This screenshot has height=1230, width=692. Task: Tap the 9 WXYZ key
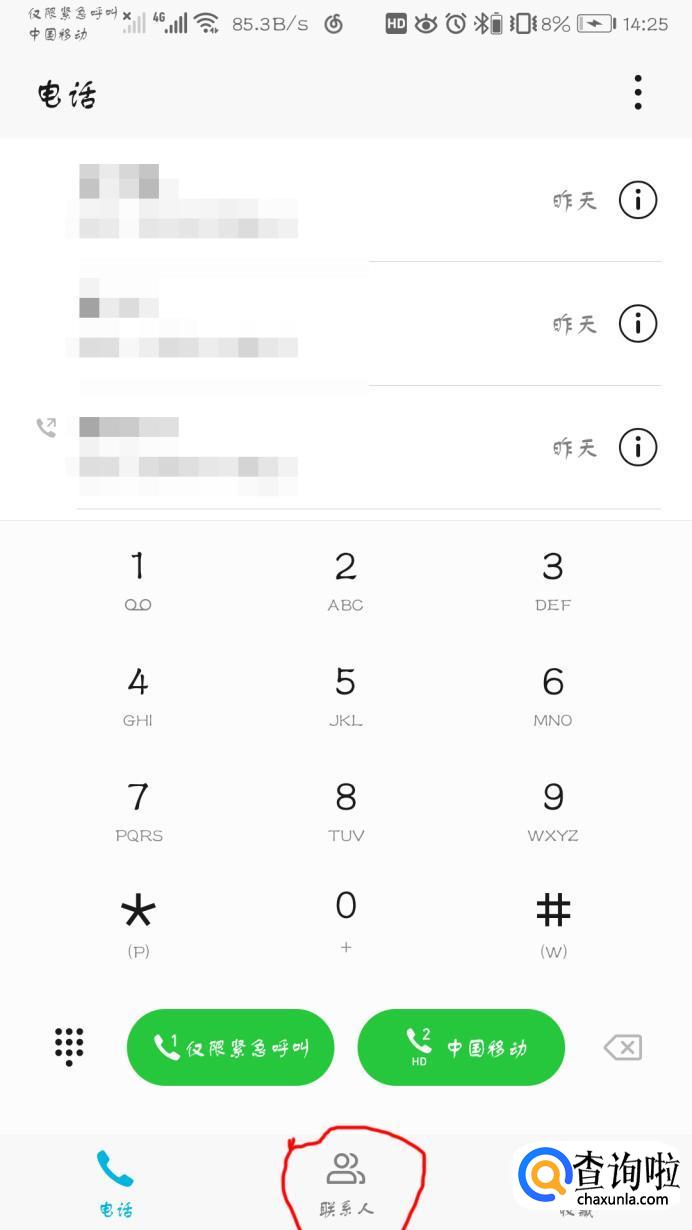[x=553, y=810]
